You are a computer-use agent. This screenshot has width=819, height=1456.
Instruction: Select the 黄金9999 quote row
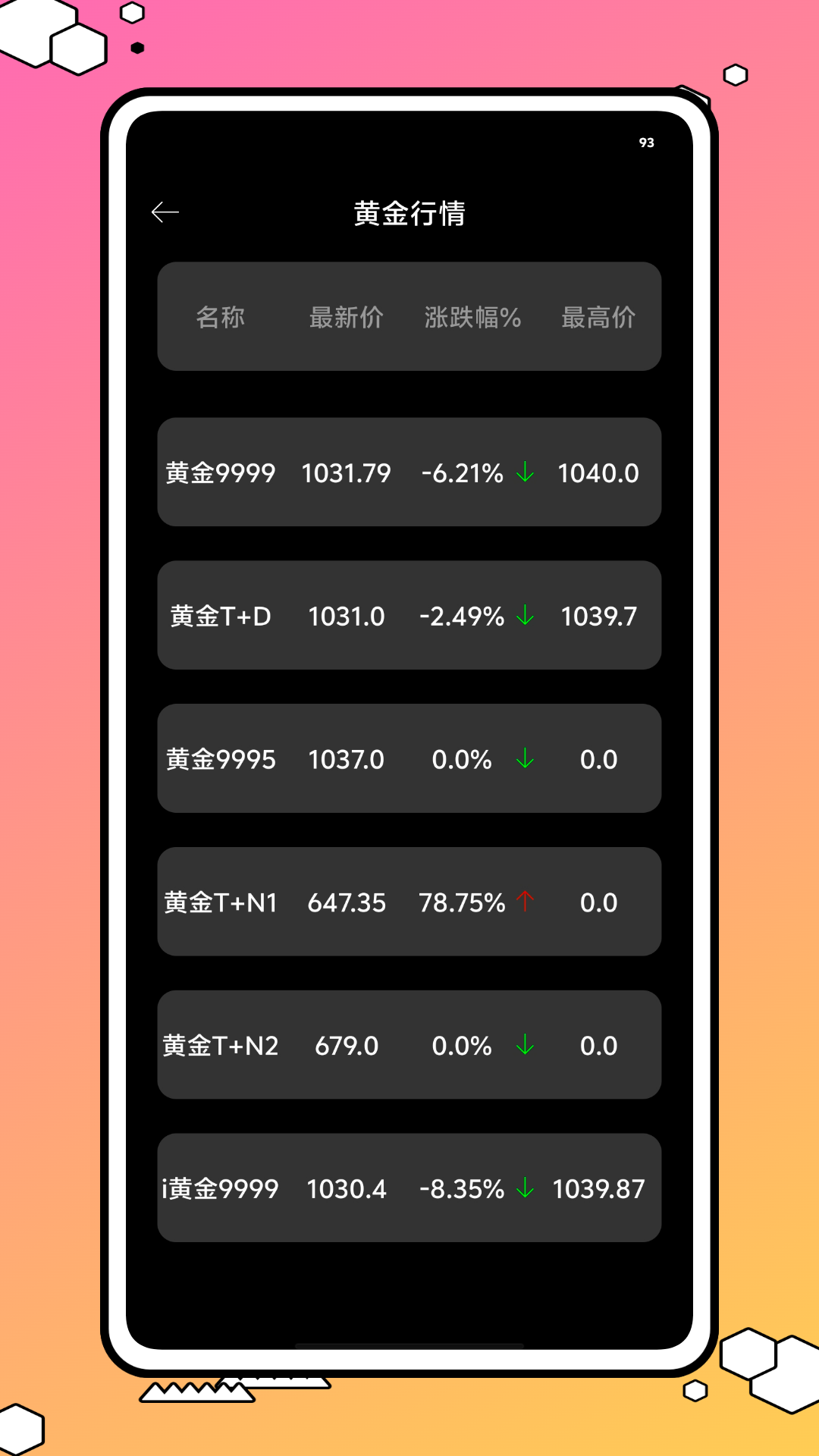pyautogui.click(x=409, y=472)
